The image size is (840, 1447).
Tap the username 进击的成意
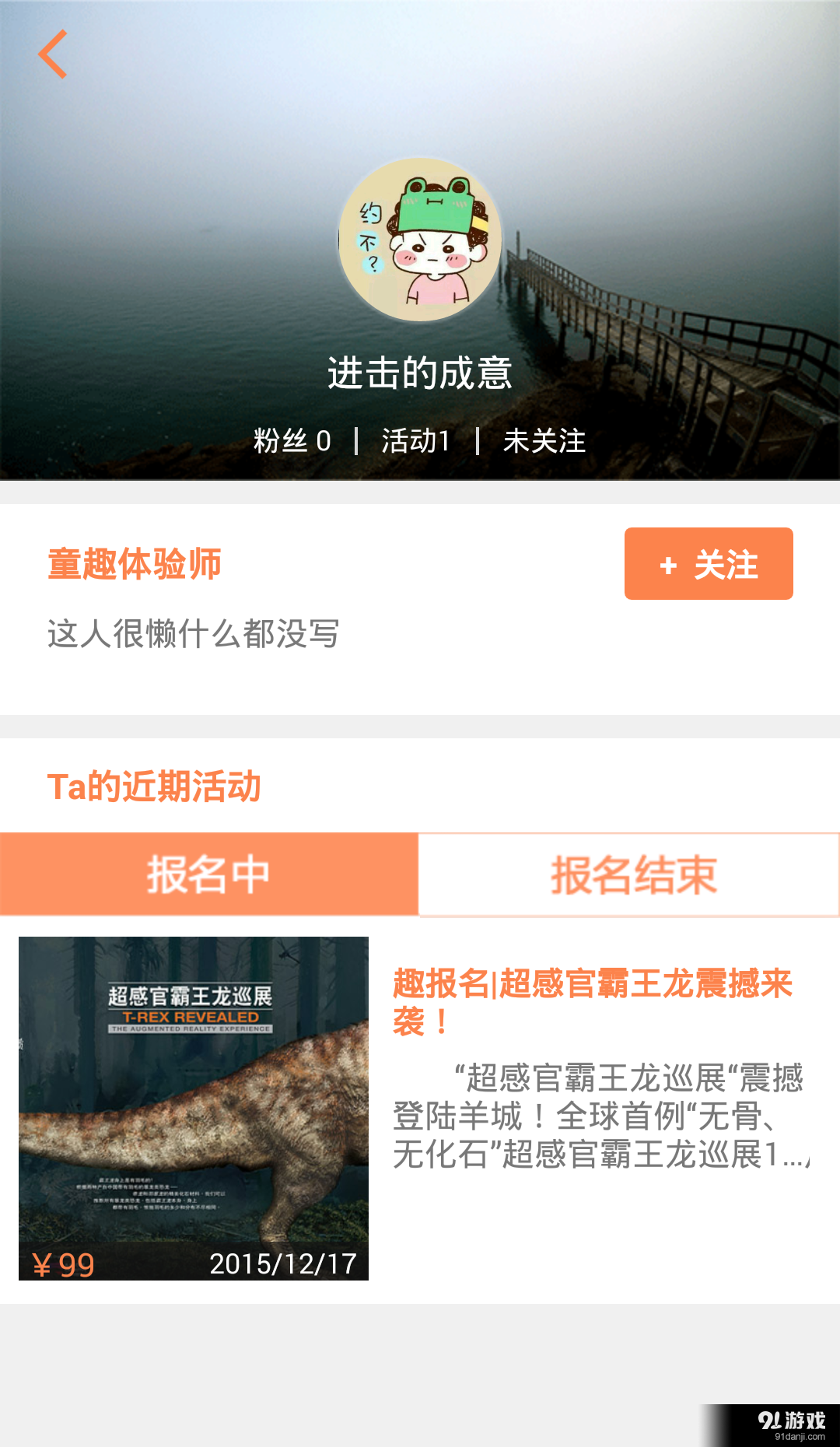point(420,373)
